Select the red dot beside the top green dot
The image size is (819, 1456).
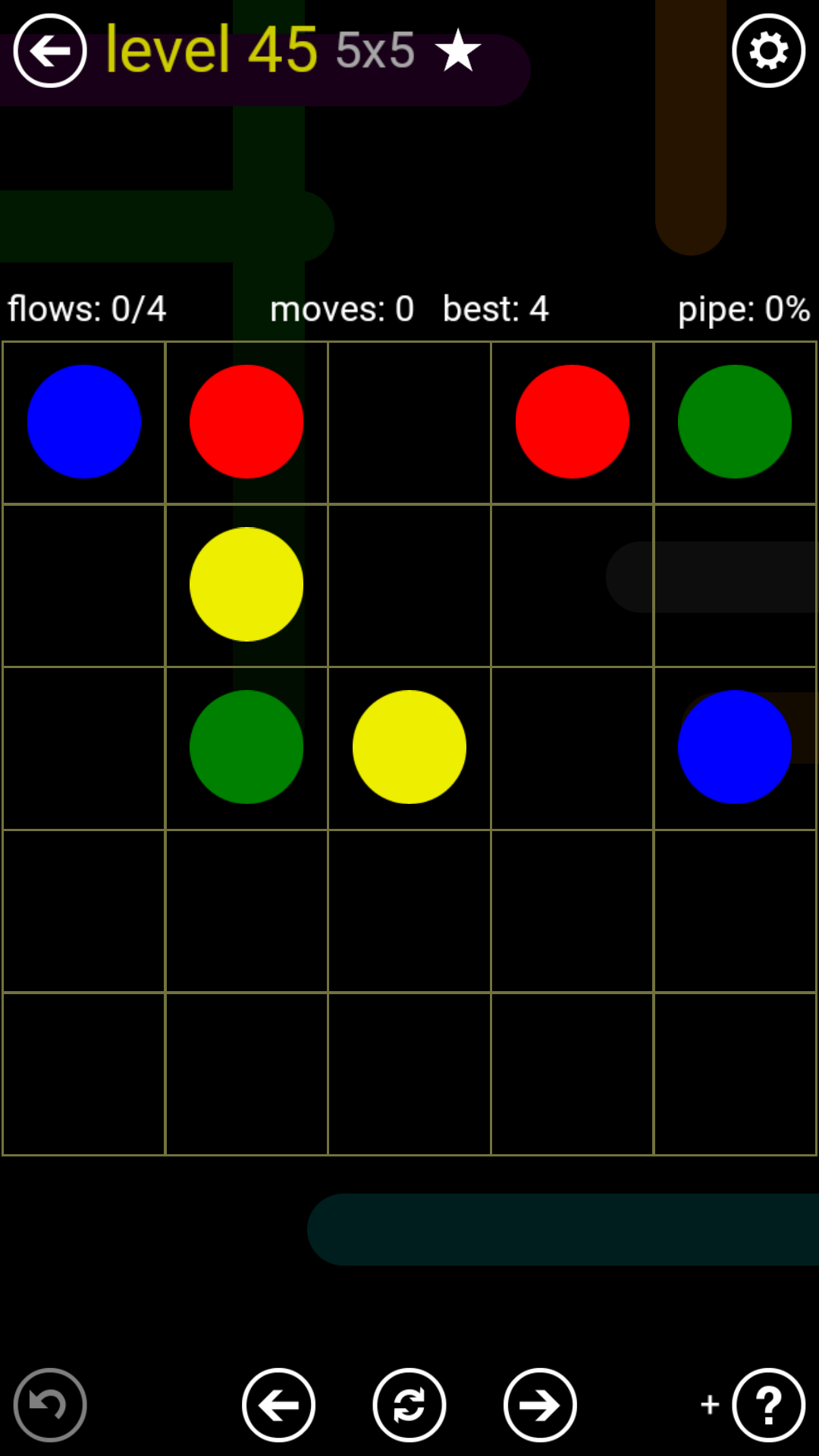pyautogui.click(x=572, y=422)
